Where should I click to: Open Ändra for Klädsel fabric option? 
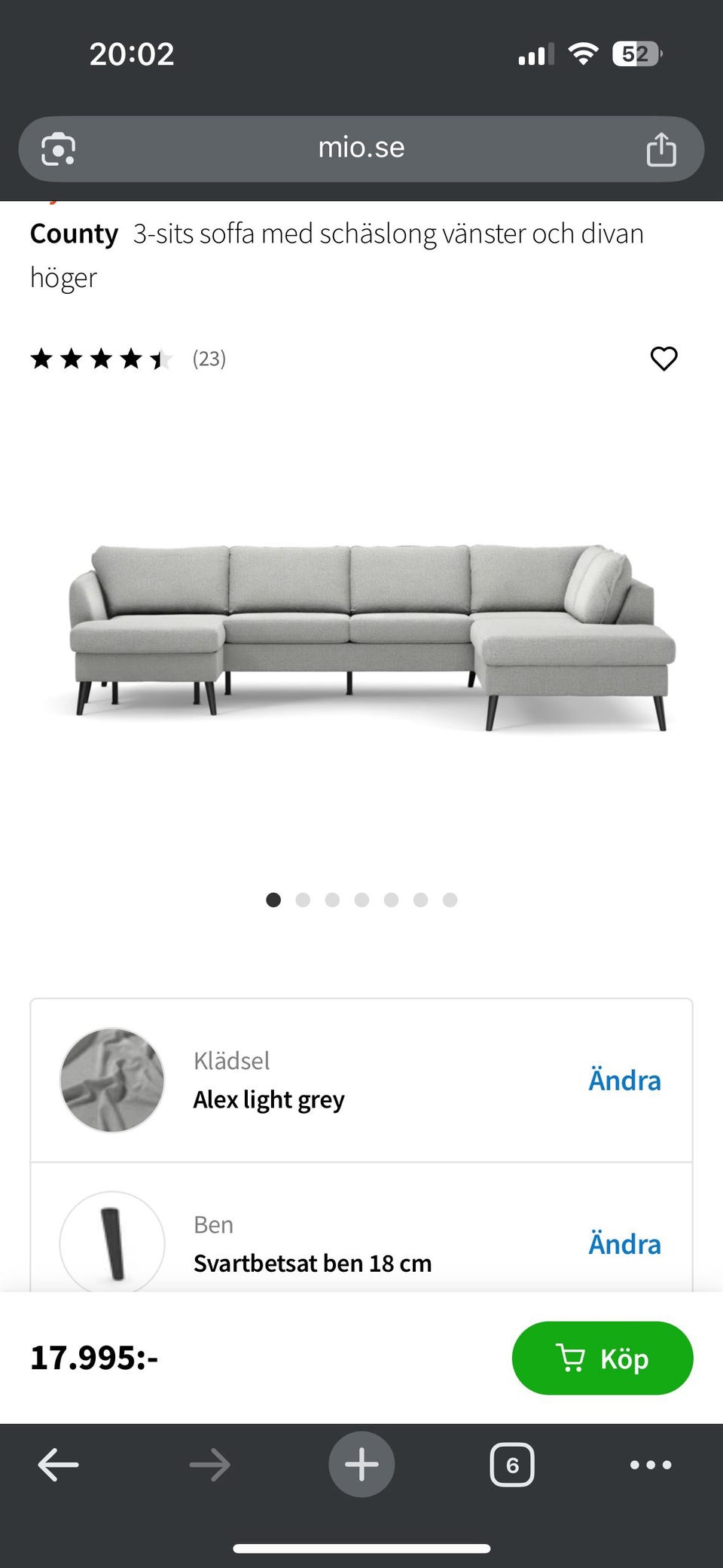coord(624,1080)
